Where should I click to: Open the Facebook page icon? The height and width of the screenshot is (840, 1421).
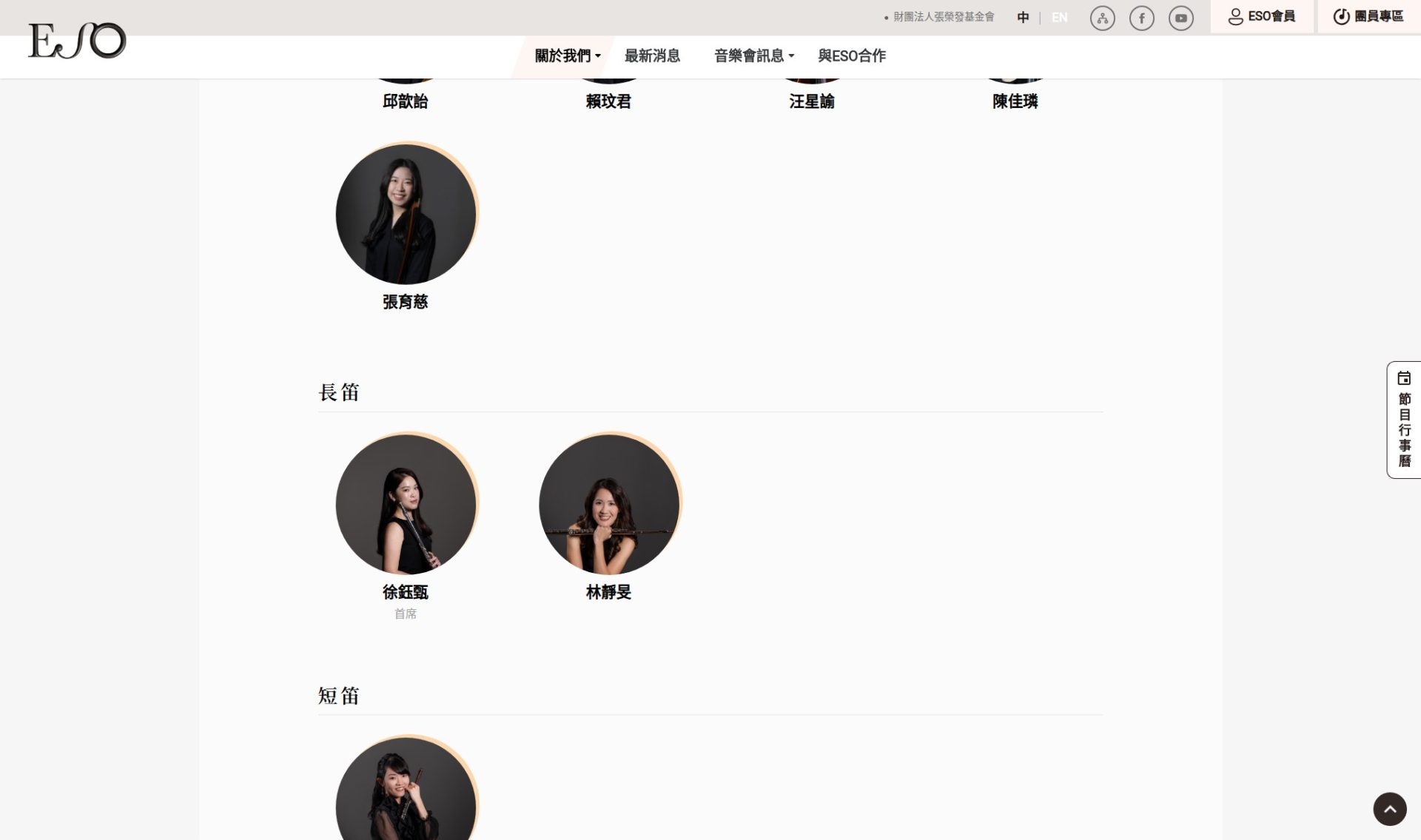tap(1141, 18)
